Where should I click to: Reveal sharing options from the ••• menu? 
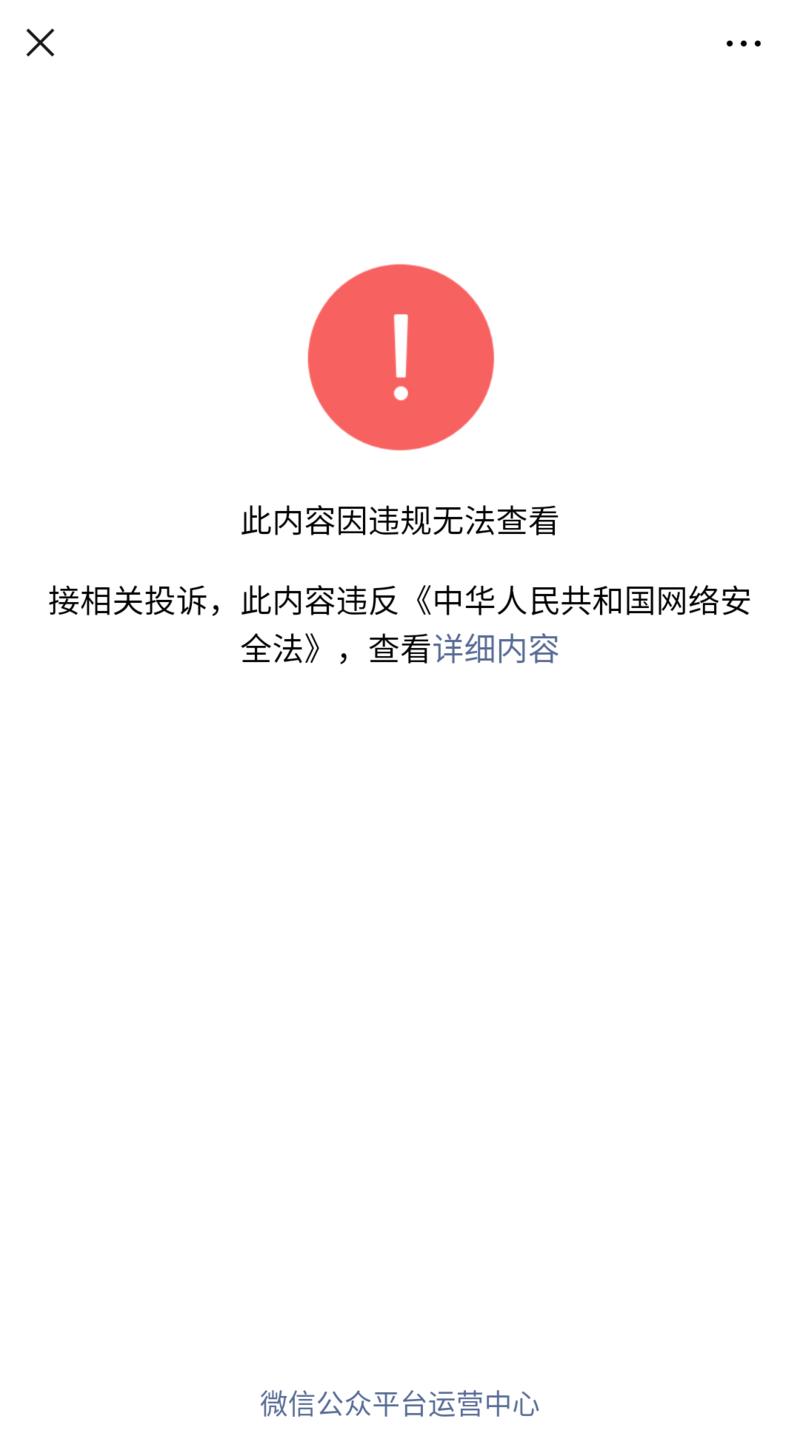pos(743,43)
